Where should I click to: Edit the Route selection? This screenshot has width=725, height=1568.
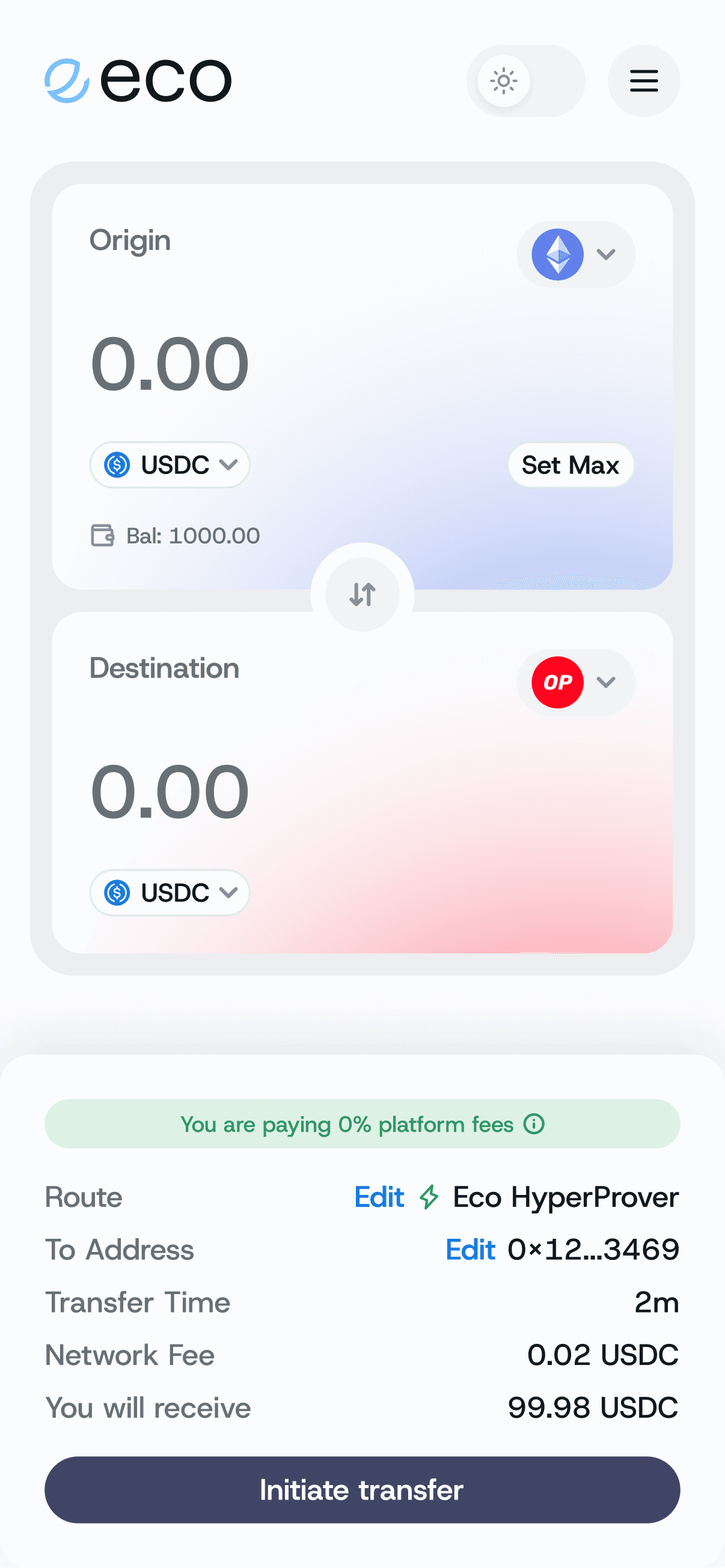click(x=379, y=1197)
